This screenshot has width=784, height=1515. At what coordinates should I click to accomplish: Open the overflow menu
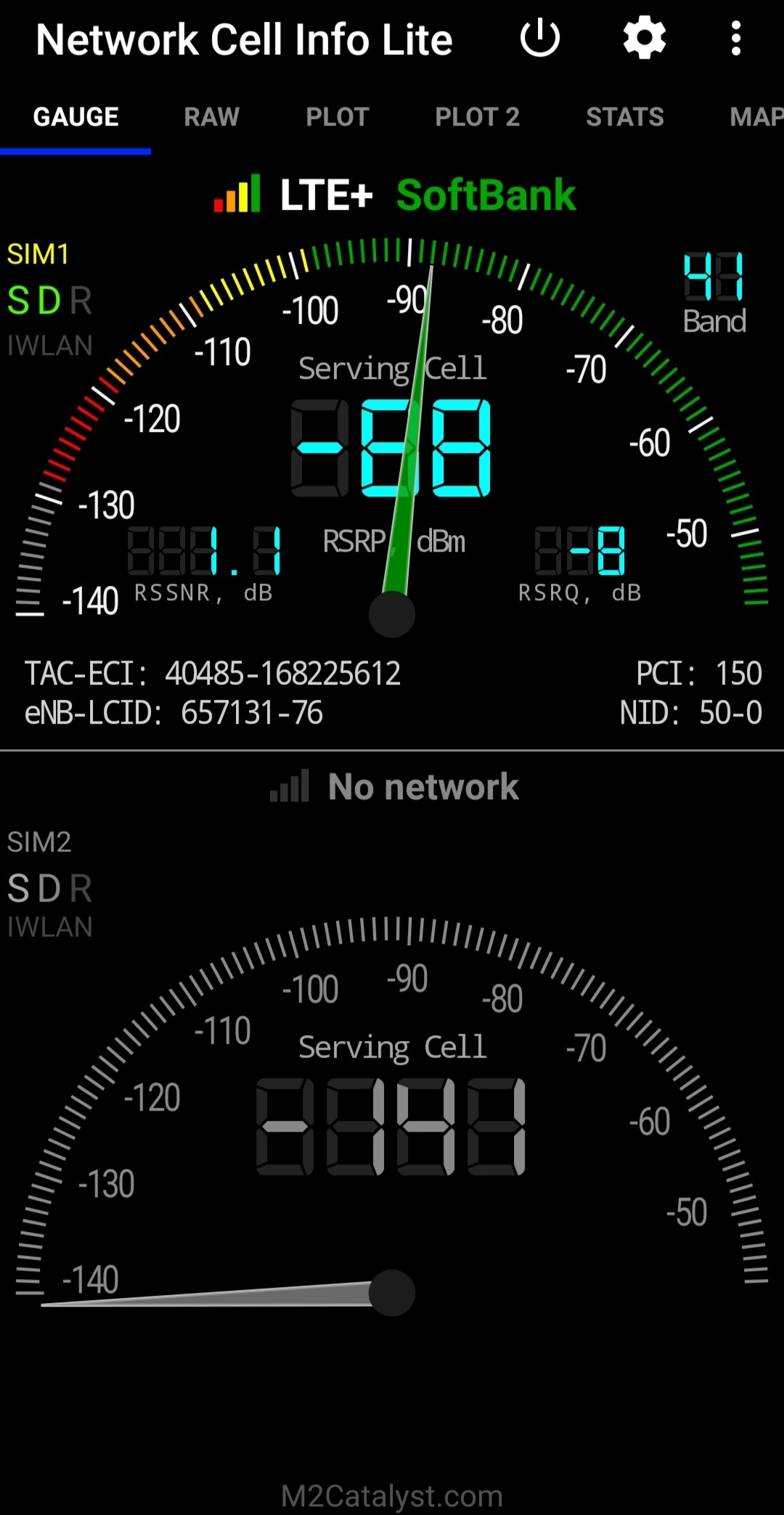tap(736, 38)
